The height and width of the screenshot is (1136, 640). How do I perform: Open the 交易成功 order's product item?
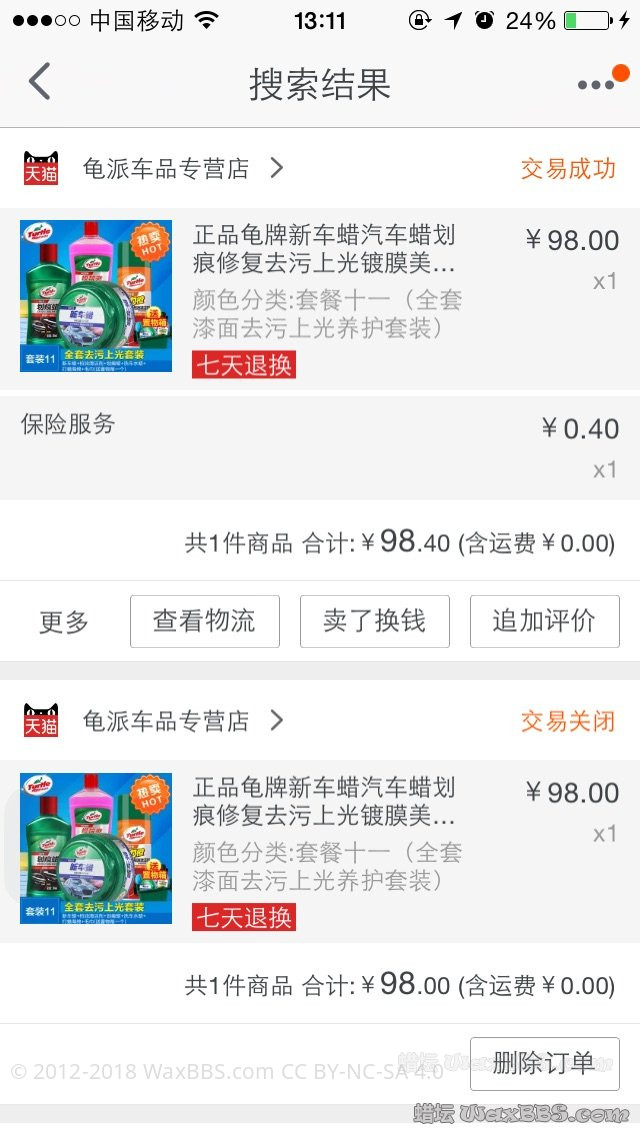pyautogui.click(x=320, y=299)
